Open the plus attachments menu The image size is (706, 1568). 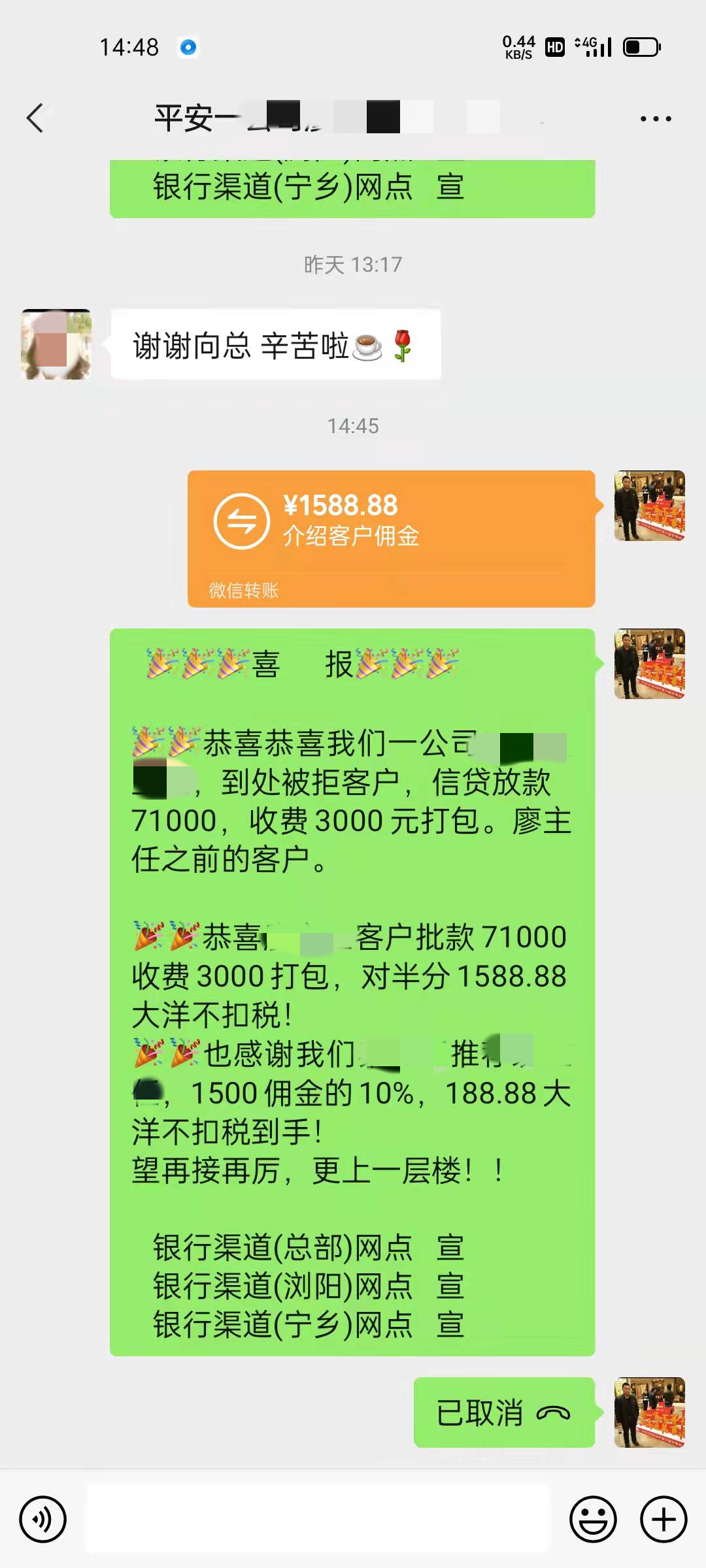[663, 1519]
